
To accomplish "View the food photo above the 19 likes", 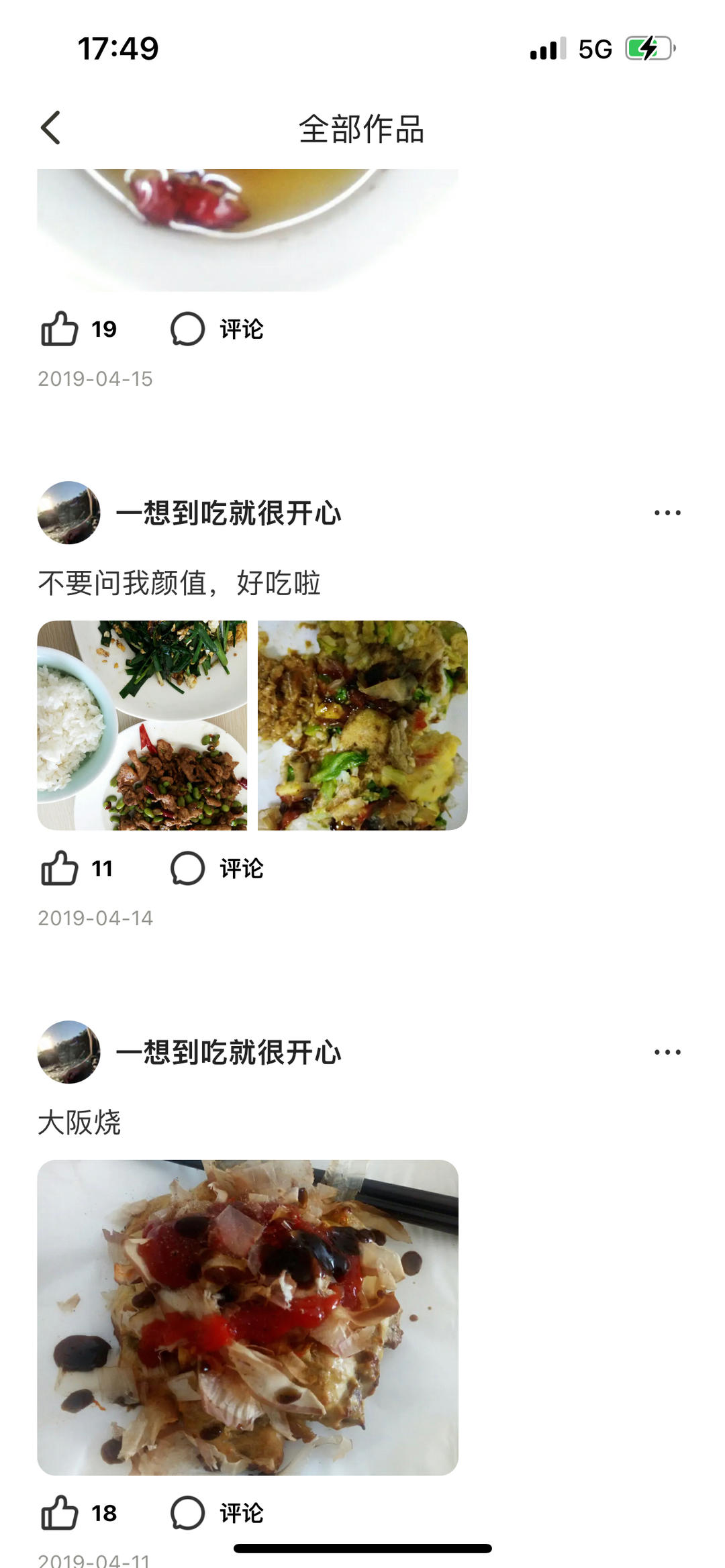I will [248, 229].
